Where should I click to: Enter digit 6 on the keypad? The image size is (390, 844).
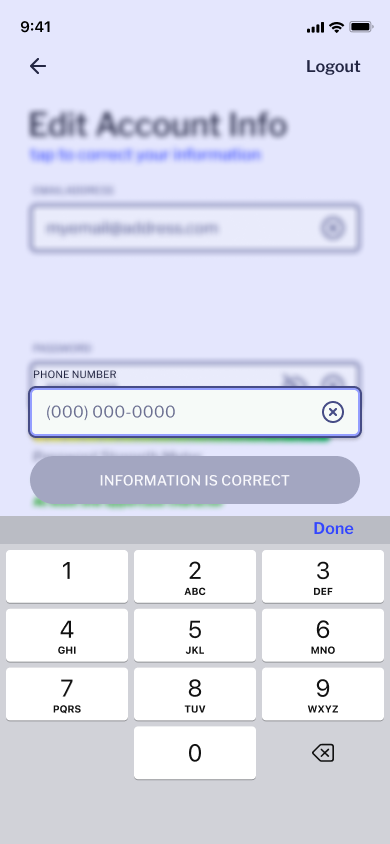[323, 635]
